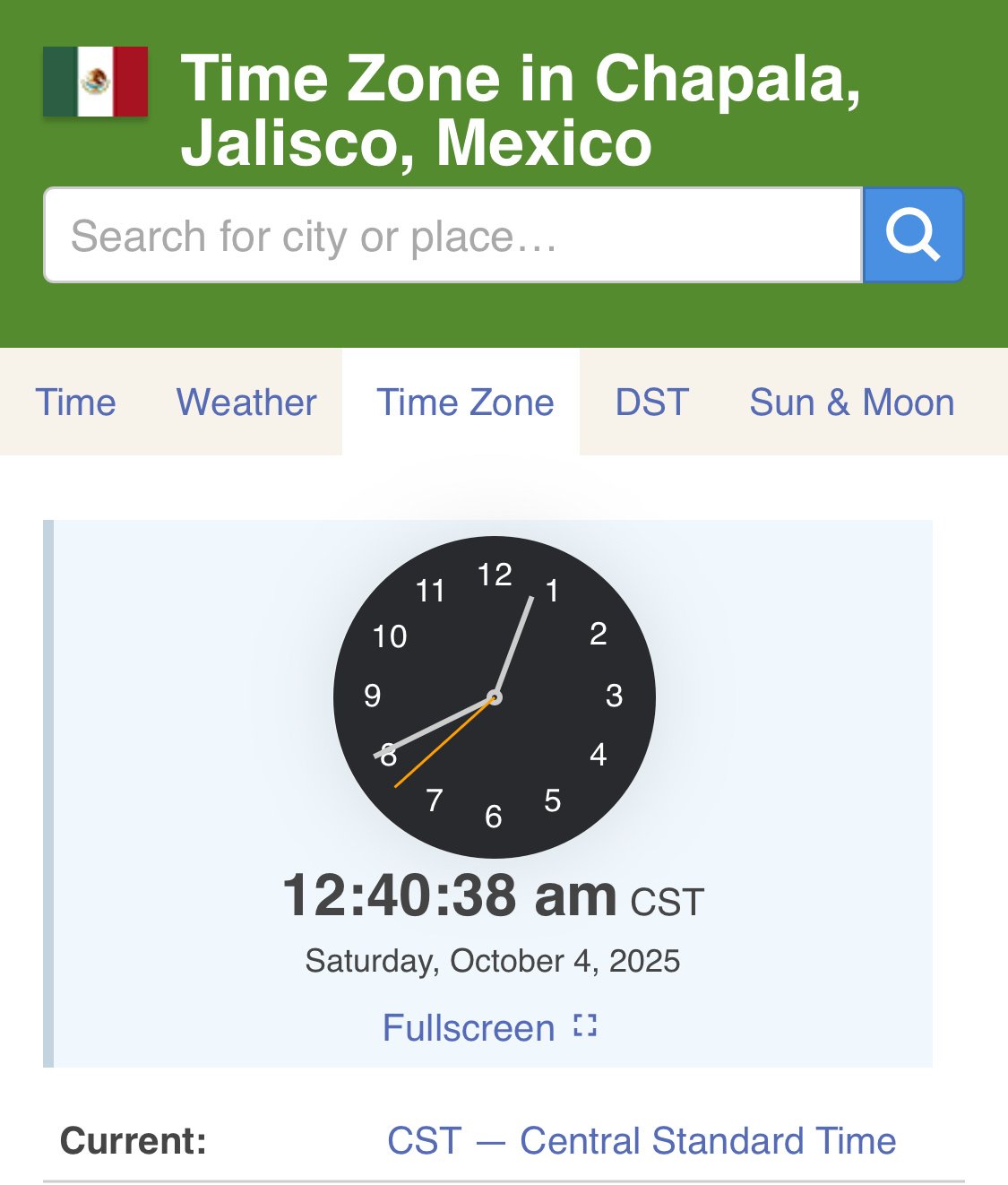This screenshot has width=1008, height=1185.
Task: Tap the city or place search field
Action: coord(452,236)
